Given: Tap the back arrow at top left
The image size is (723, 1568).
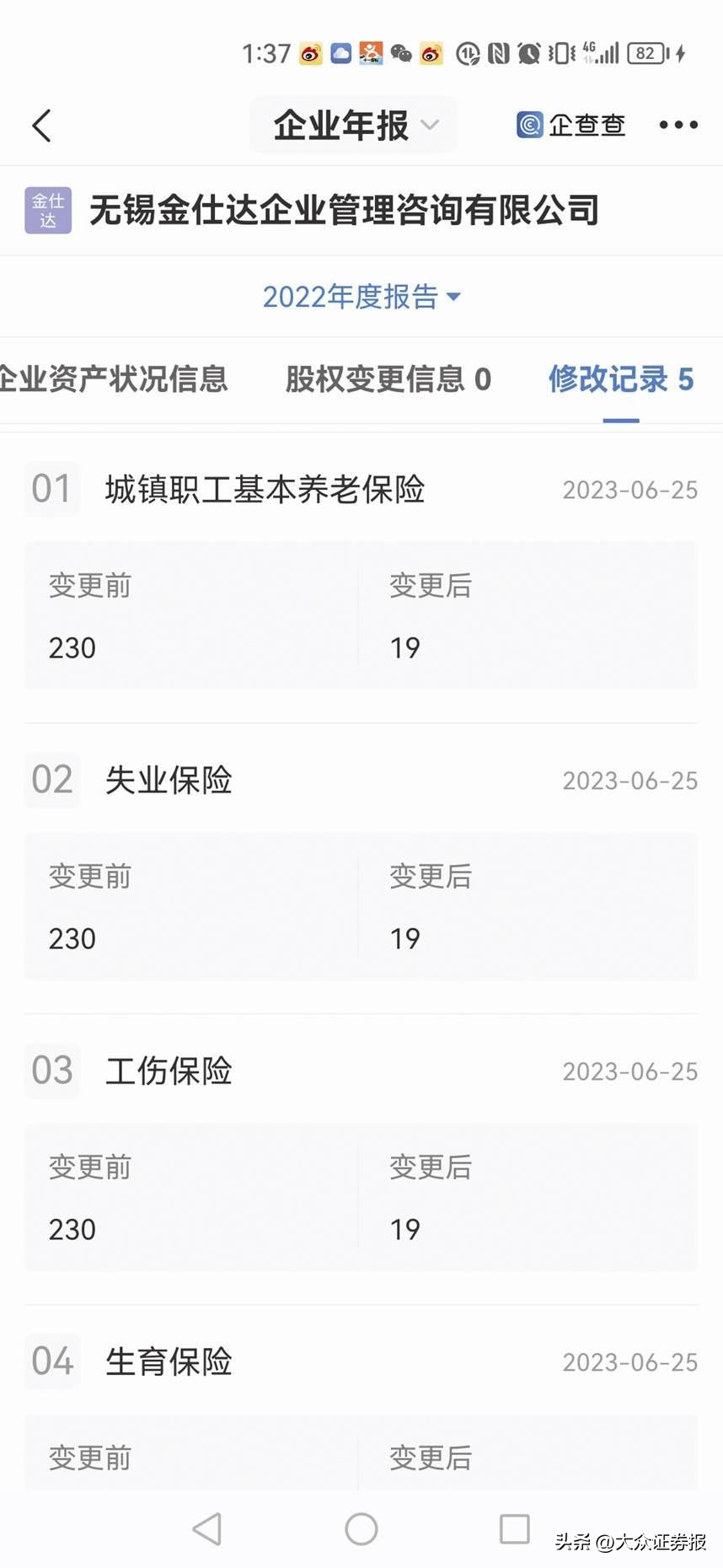Looking at the screenshot, I should (42, 124).
